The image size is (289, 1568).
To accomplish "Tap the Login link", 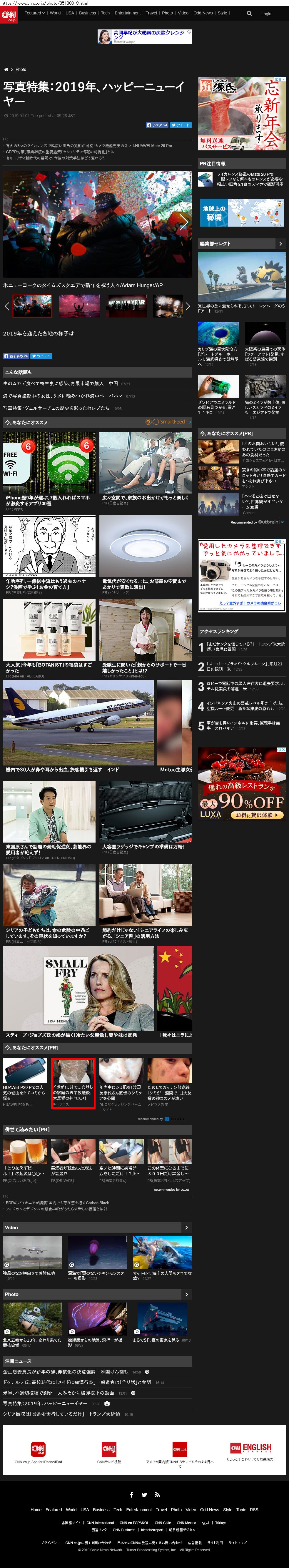I will coord(266,14).
